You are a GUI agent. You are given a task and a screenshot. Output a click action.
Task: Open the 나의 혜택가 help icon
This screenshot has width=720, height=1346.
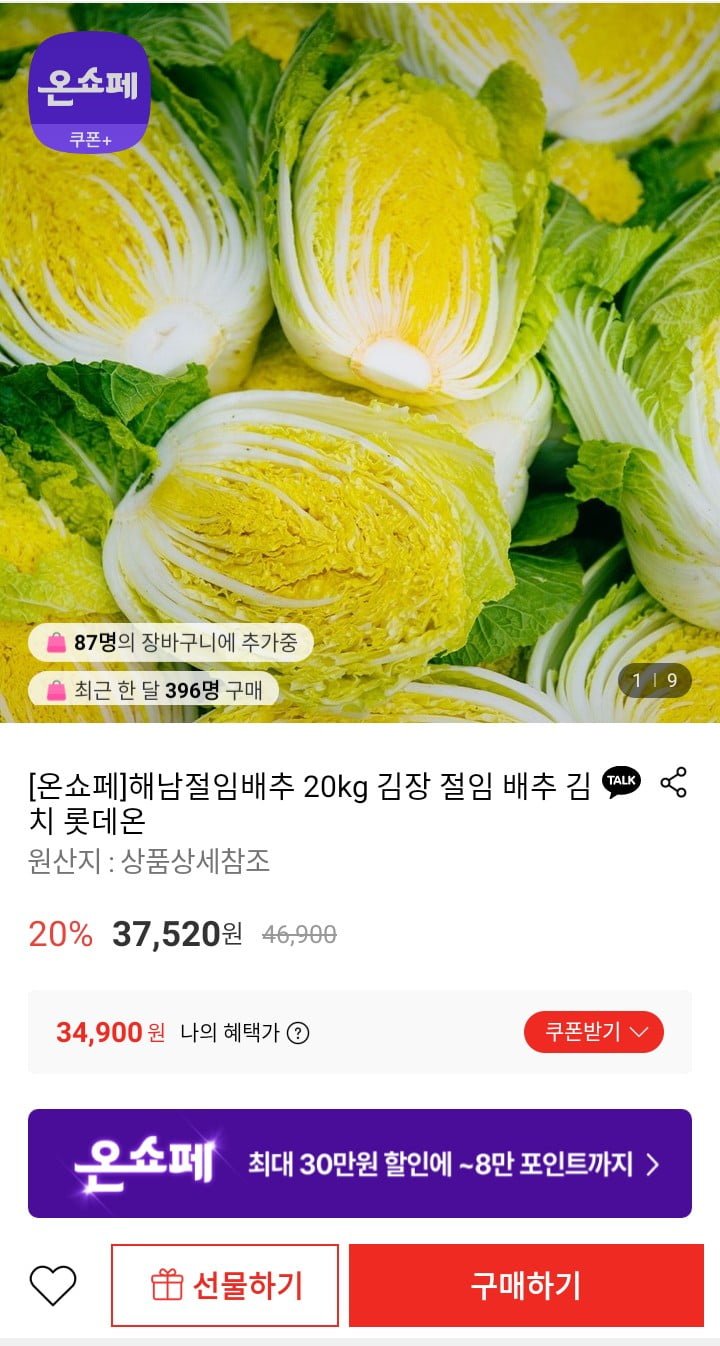tap(298, 1033)
